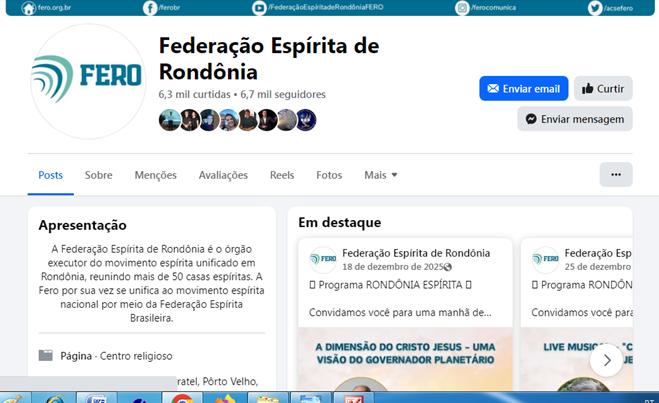
Task: Expand the Mais dropdown
Action: (381, 175)
